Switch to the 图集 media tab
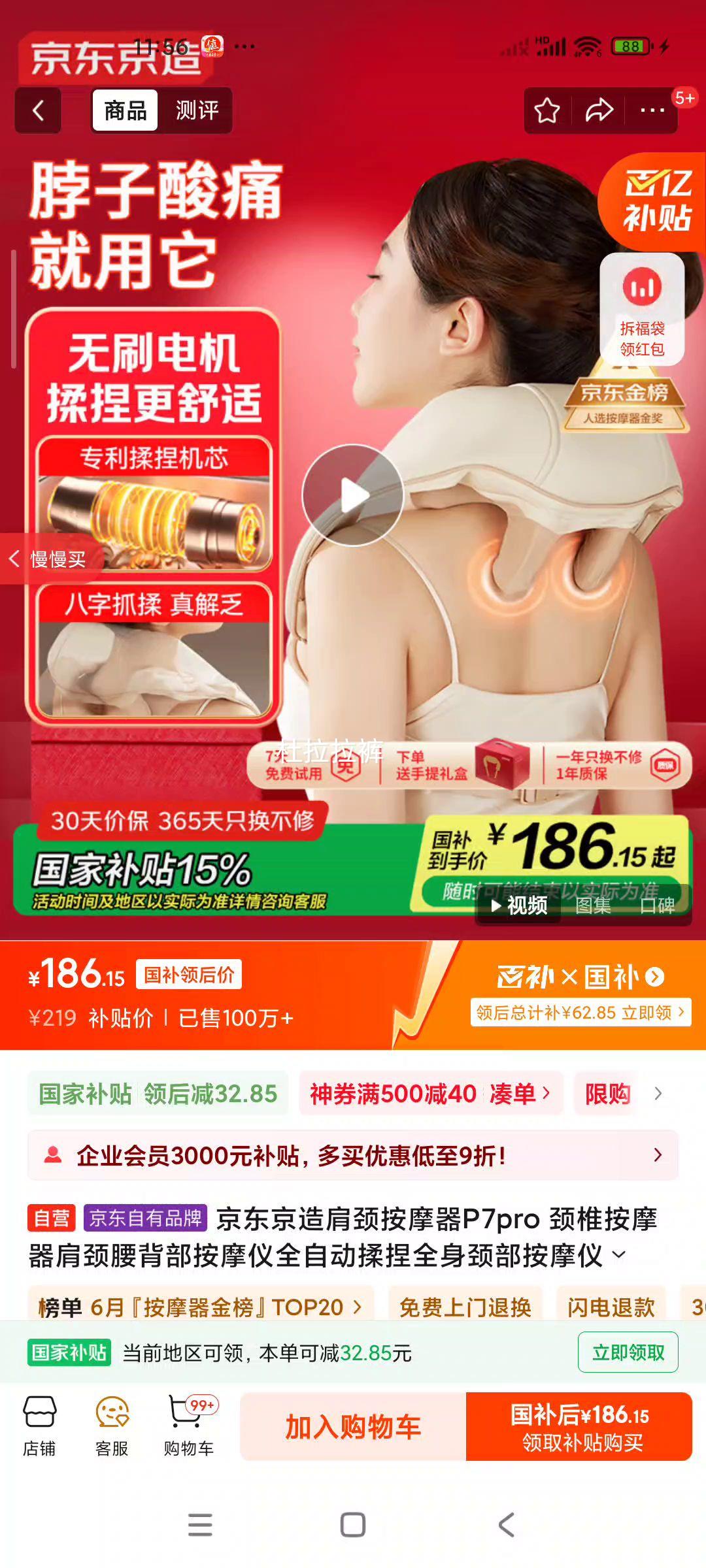 (593, 906)
